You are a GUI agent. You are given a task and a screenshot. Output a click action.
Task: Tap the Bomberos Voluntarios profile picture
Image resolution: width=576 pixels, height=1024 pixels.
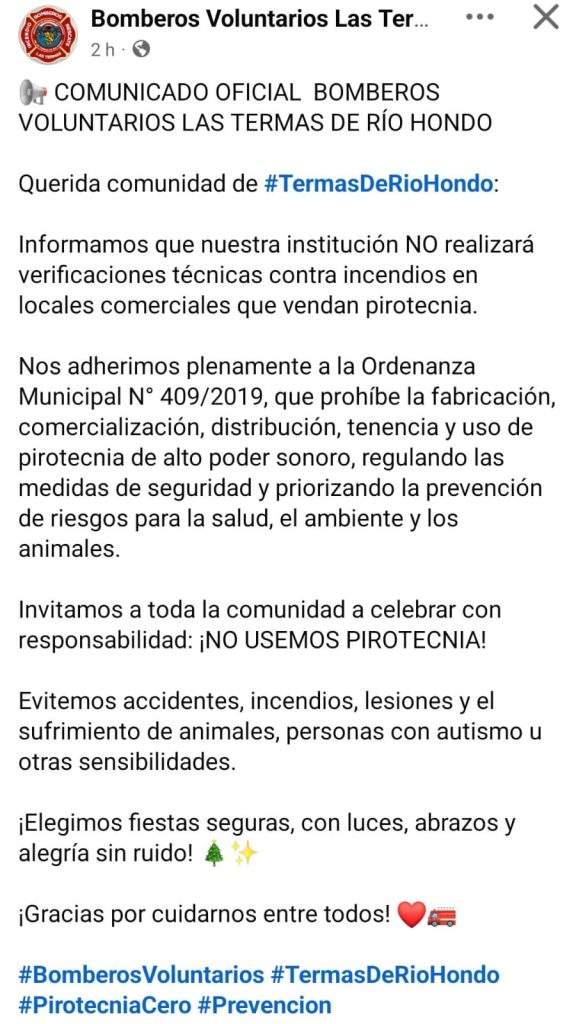(x=48, y=35)
